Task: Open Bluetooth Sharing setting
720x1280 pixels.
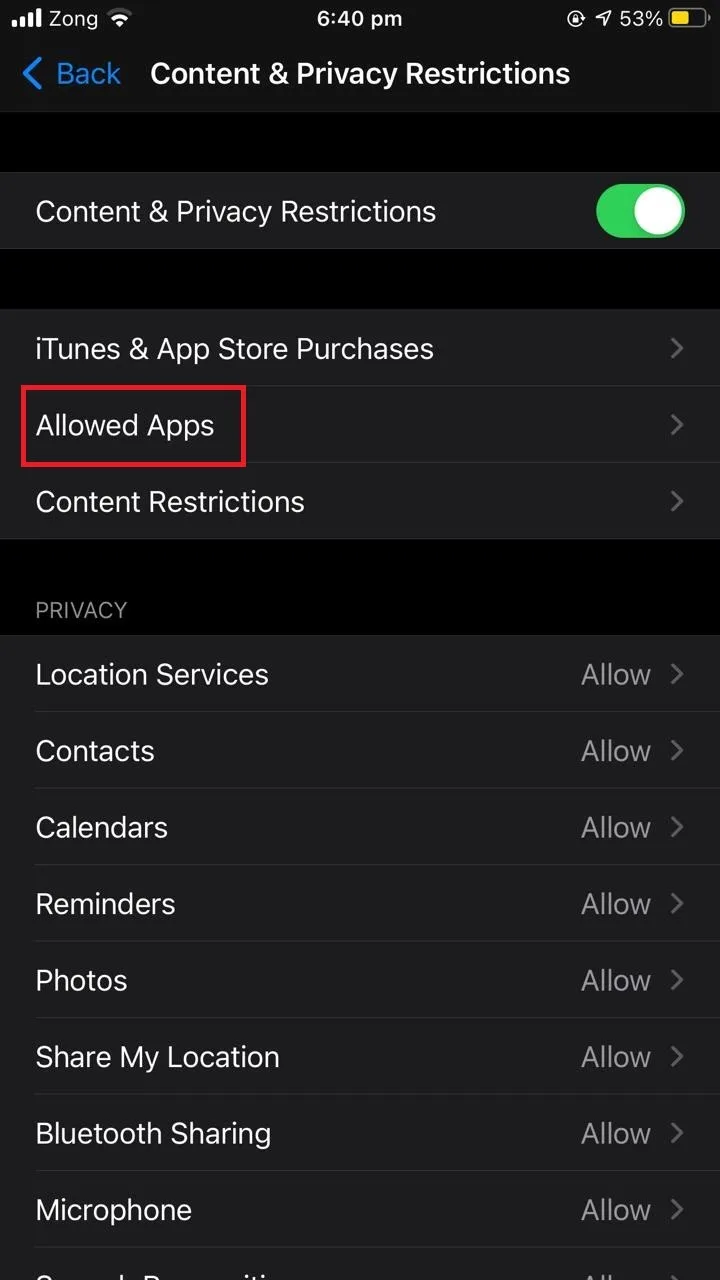Action: point(360,1133)
